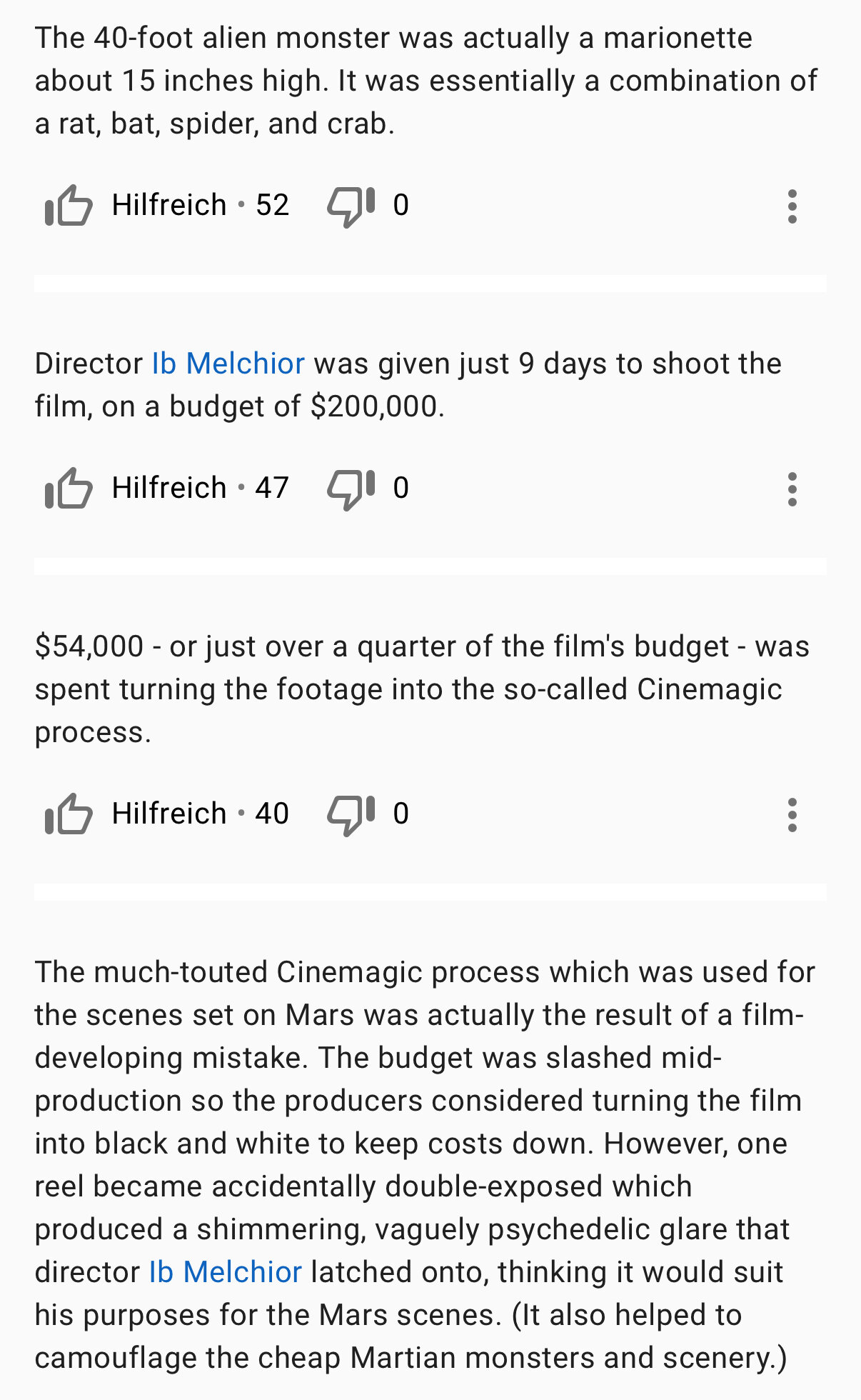Open overflow menu for the 9 days trivia
This screenshot has height=1400, width=861.
coord(792,489)
